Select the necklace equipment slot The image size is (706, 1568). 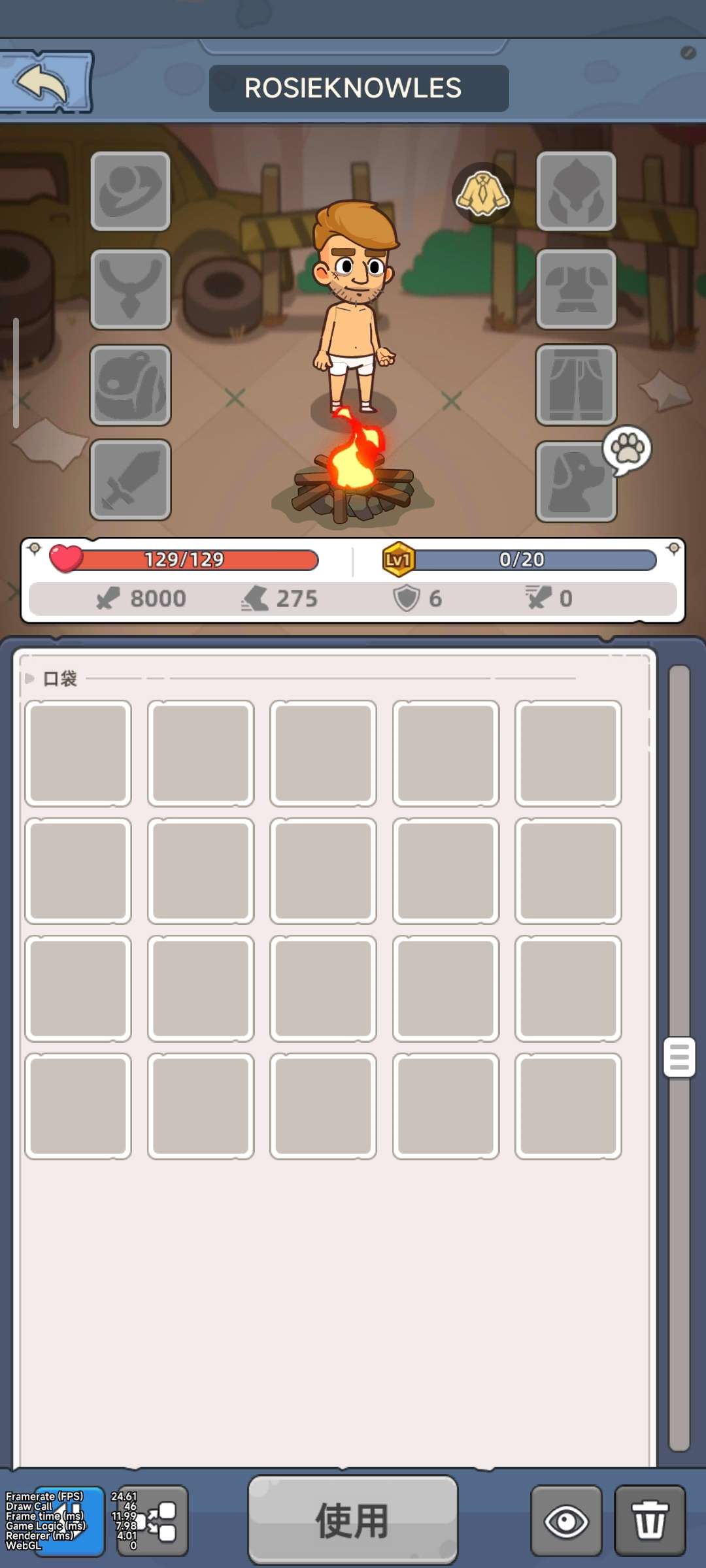(130, 289)
